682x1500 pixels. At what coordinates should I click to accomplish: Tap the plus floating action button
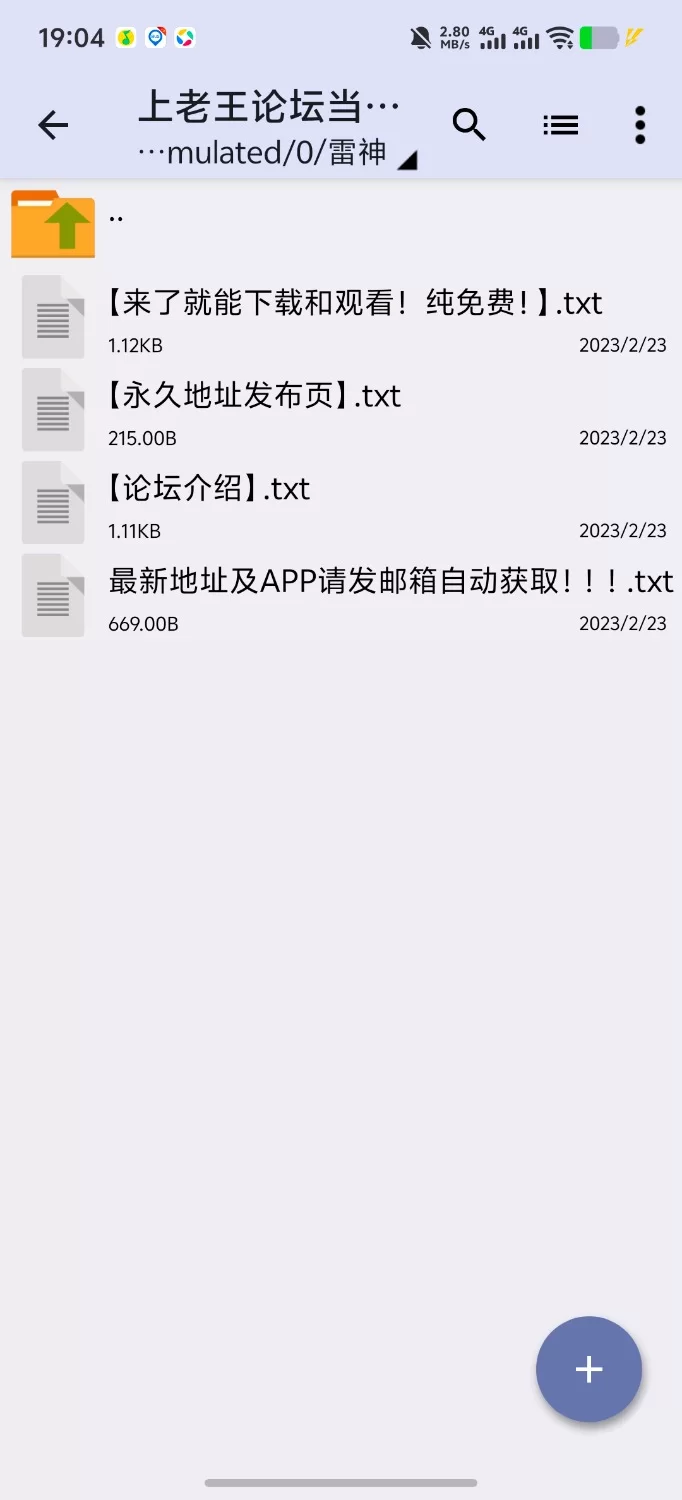coord(589,1369)
